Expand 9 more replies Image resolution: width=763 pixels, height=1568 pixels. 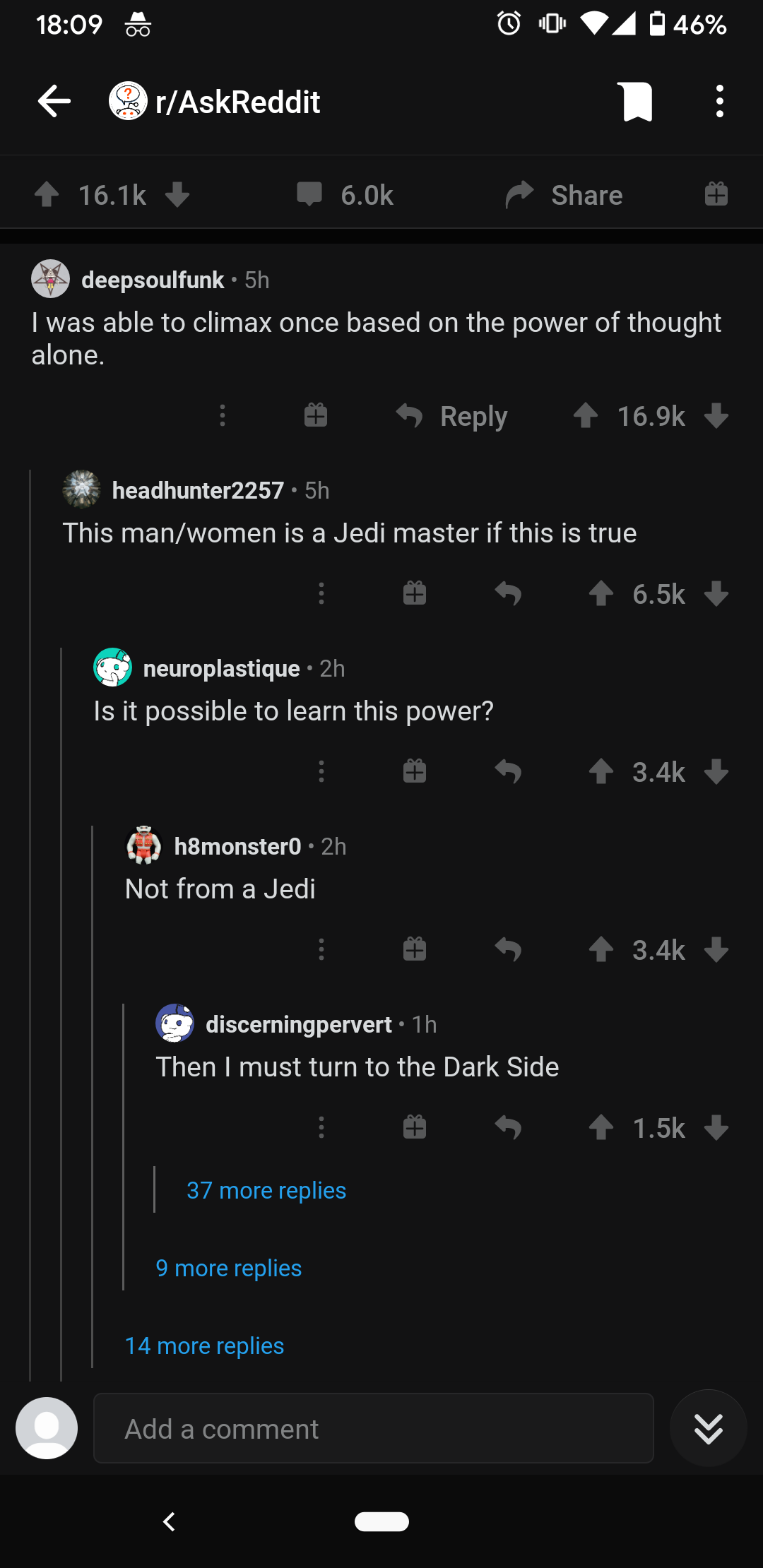228,1269
